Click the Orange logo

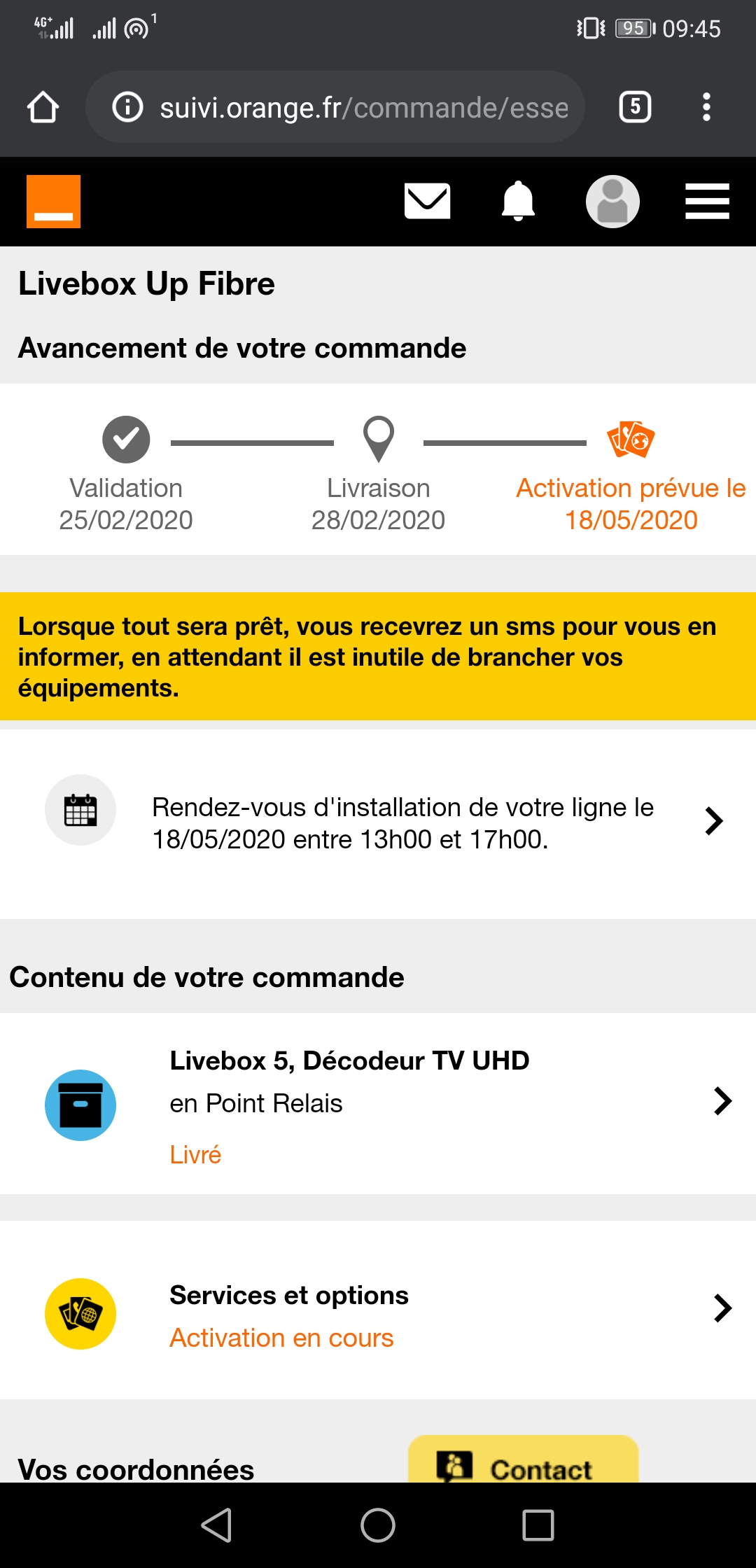(52, 201)
